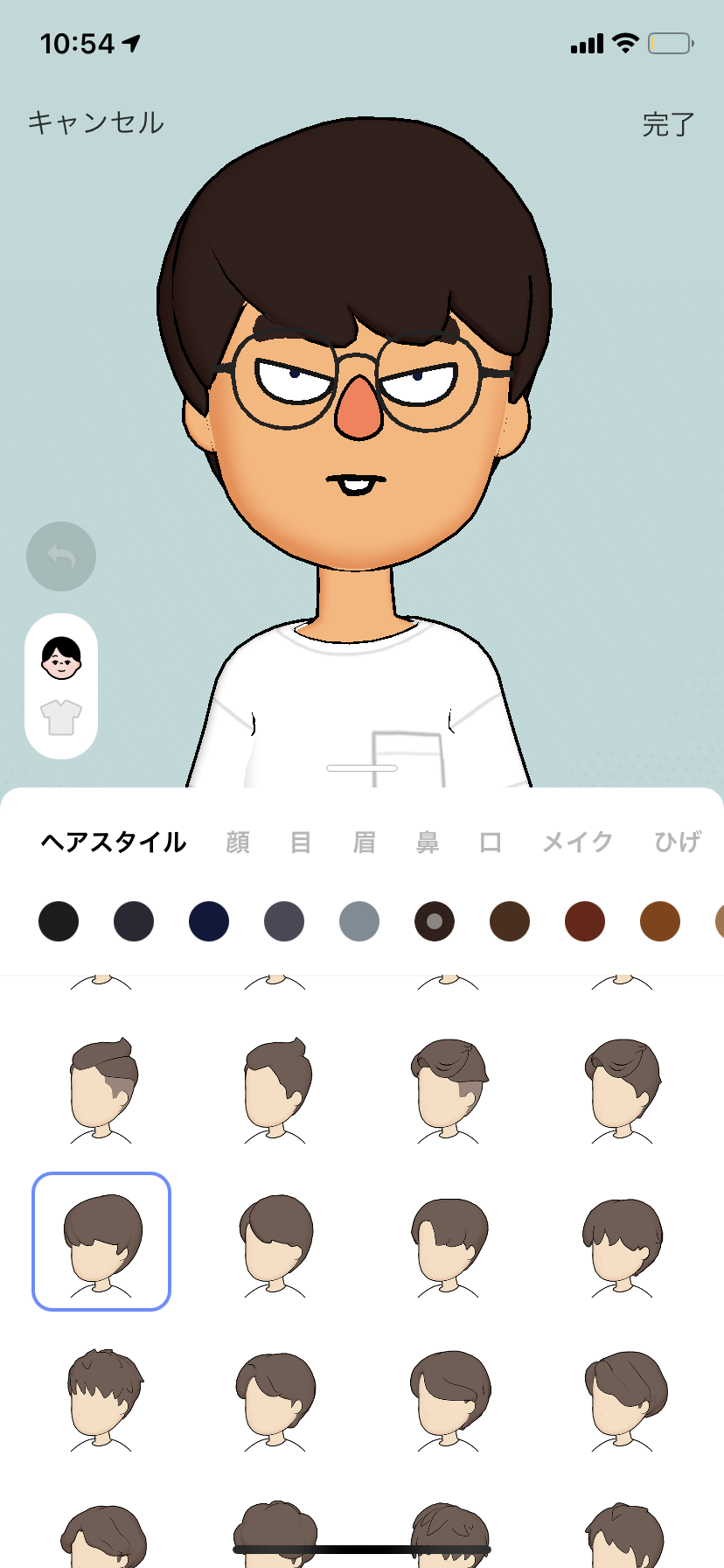Select the undercut hairstyle with shaved side

click(x=102, y=1087)
